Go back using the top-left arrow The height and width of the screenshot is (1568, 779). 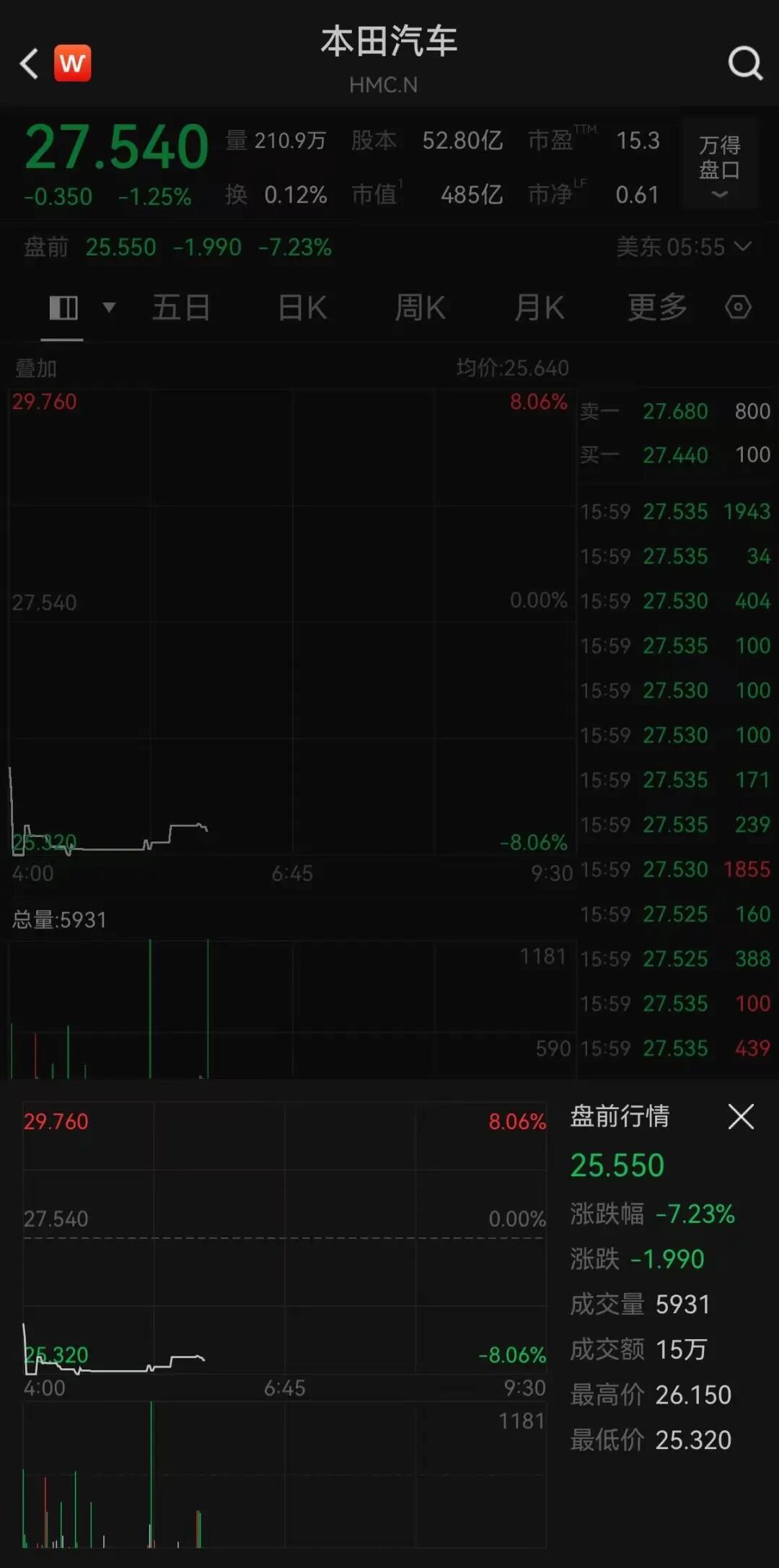(29, 63)
